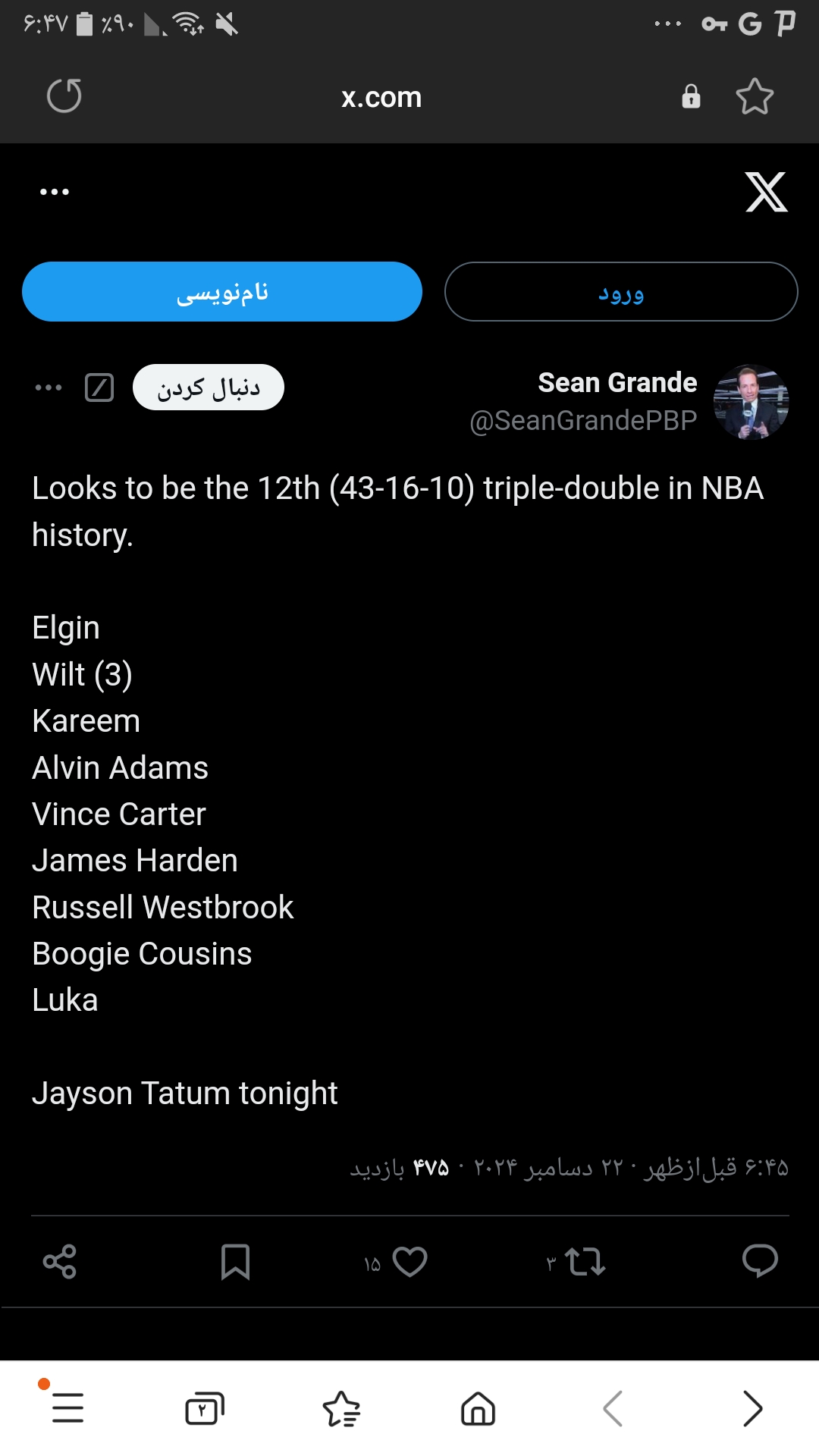Tap the outlined login button
This screenshot has height=1456, width=819.
[621, 292]
